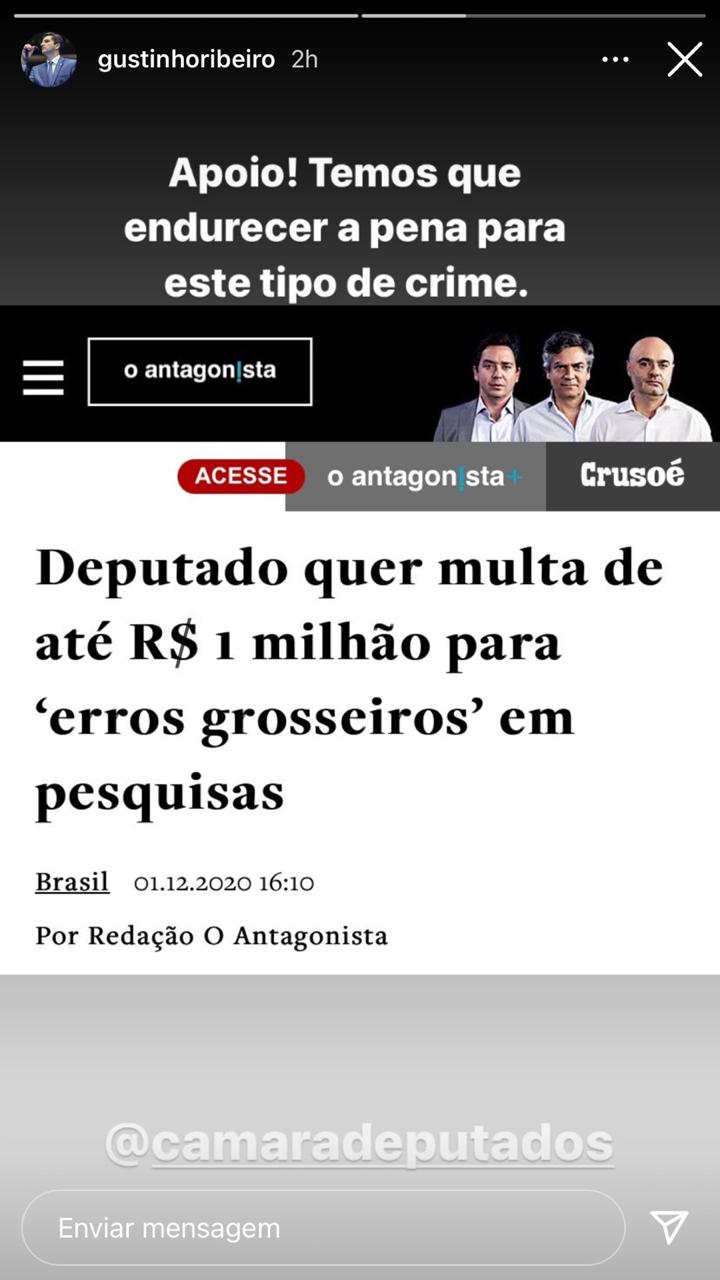Open gustinhoribeiro's profile
Screen dimensions: 720x1280
[x=186, y=60]
